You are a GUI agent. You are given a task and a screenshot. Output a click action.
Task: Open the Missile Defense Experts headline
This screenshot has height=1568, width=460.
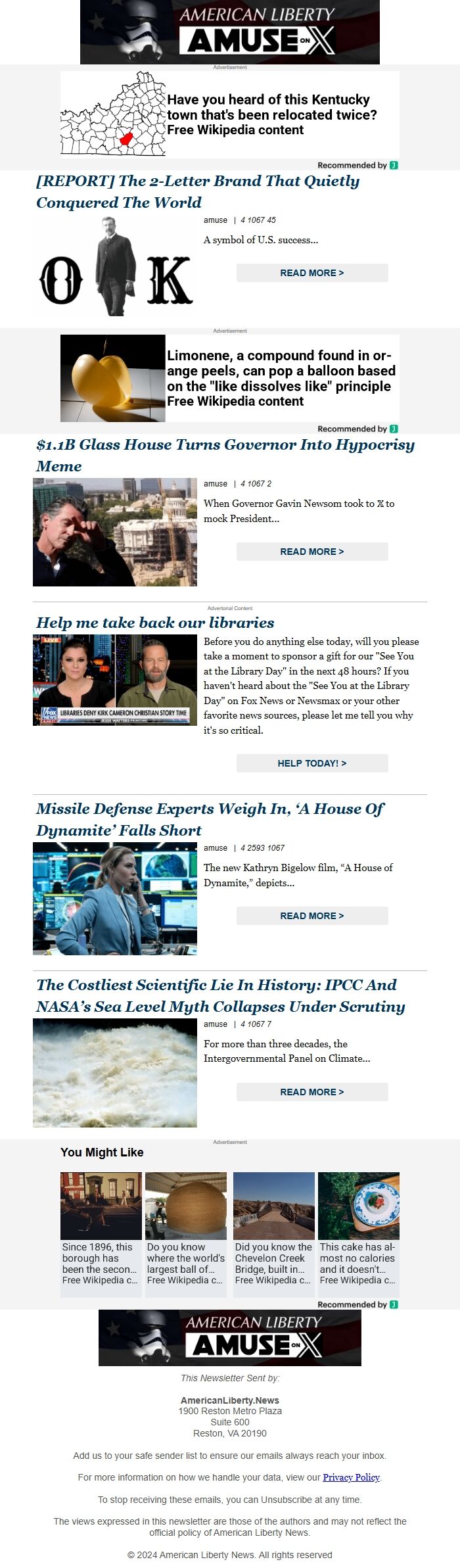pyautogui.click(x=210, y=819)
